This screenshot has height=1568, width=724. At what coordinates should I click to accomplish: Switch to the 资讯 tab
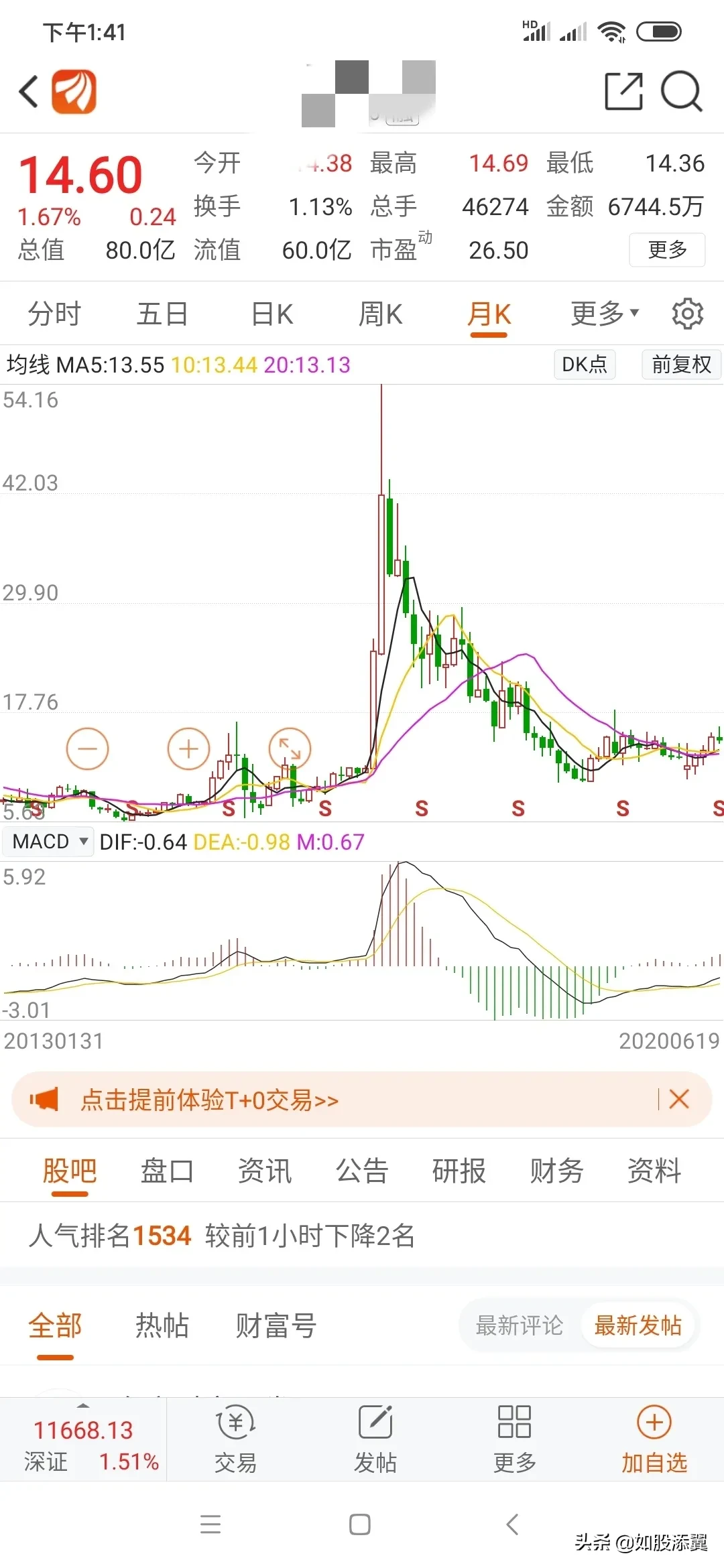pos(265,1171)
